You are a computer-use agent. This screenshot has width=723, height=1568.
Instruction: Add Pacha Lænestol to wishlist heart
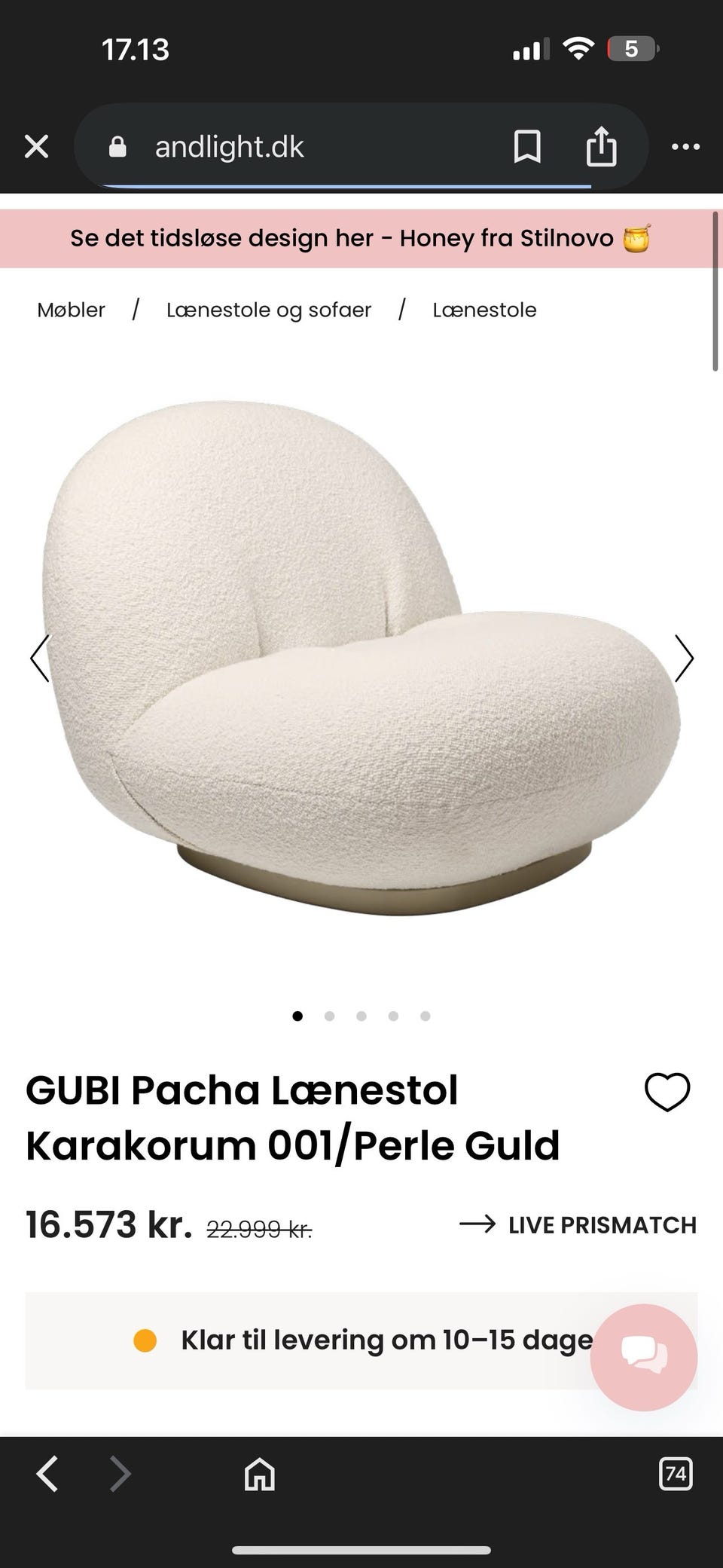coord(667,1092)
